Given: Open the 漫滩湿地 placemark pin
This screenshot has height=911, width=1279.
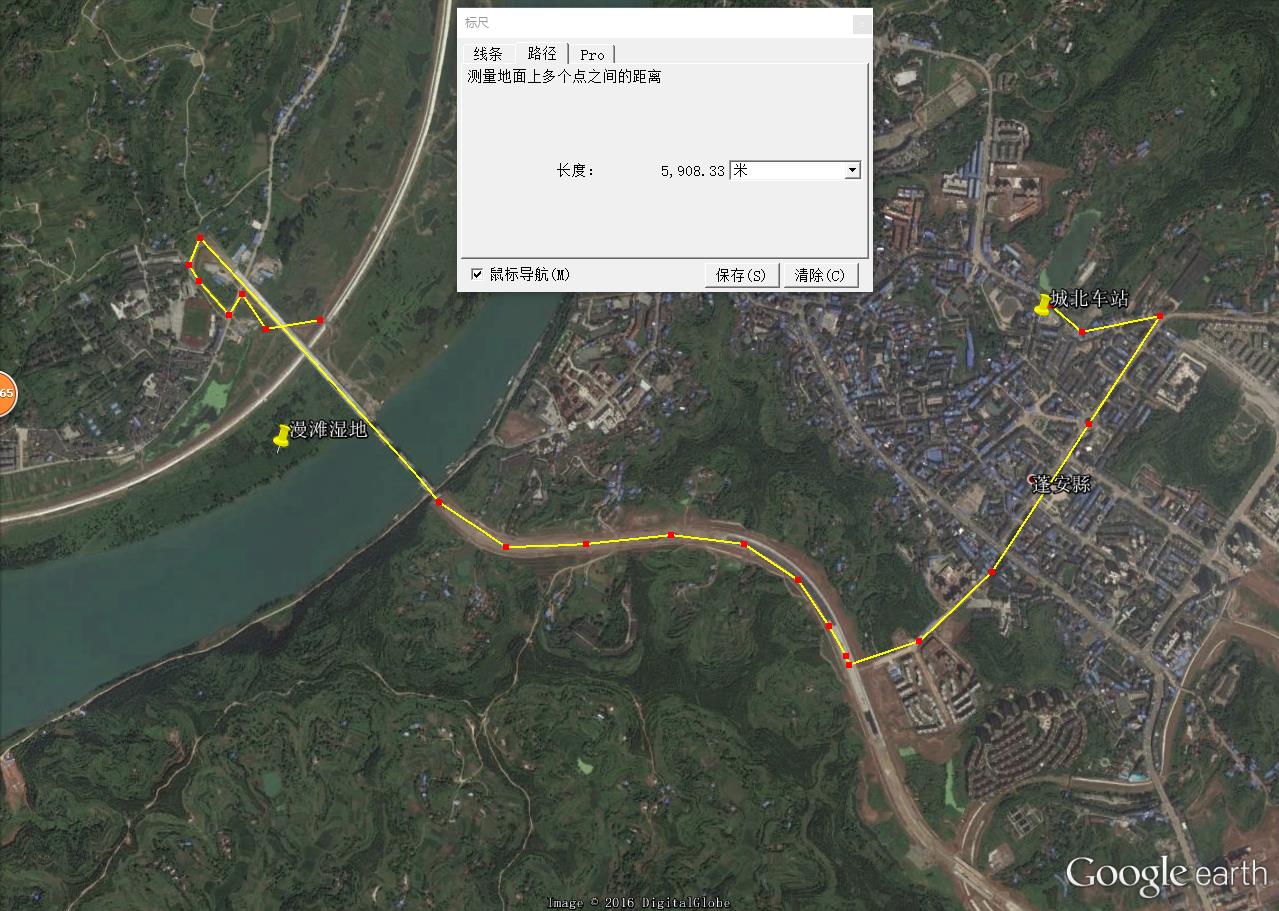Looking at the screenshot, I should [283, 436].
